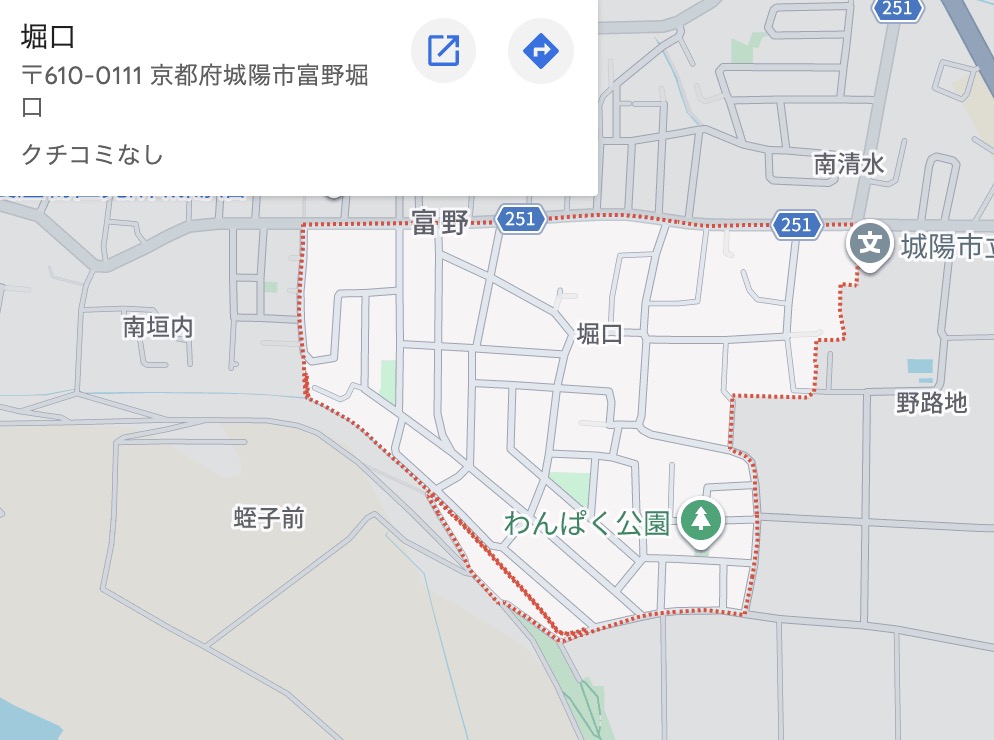Open 堀口 place in Google Maps app
The width and height of the screenshot is (994, 740).
click(443, 50)
